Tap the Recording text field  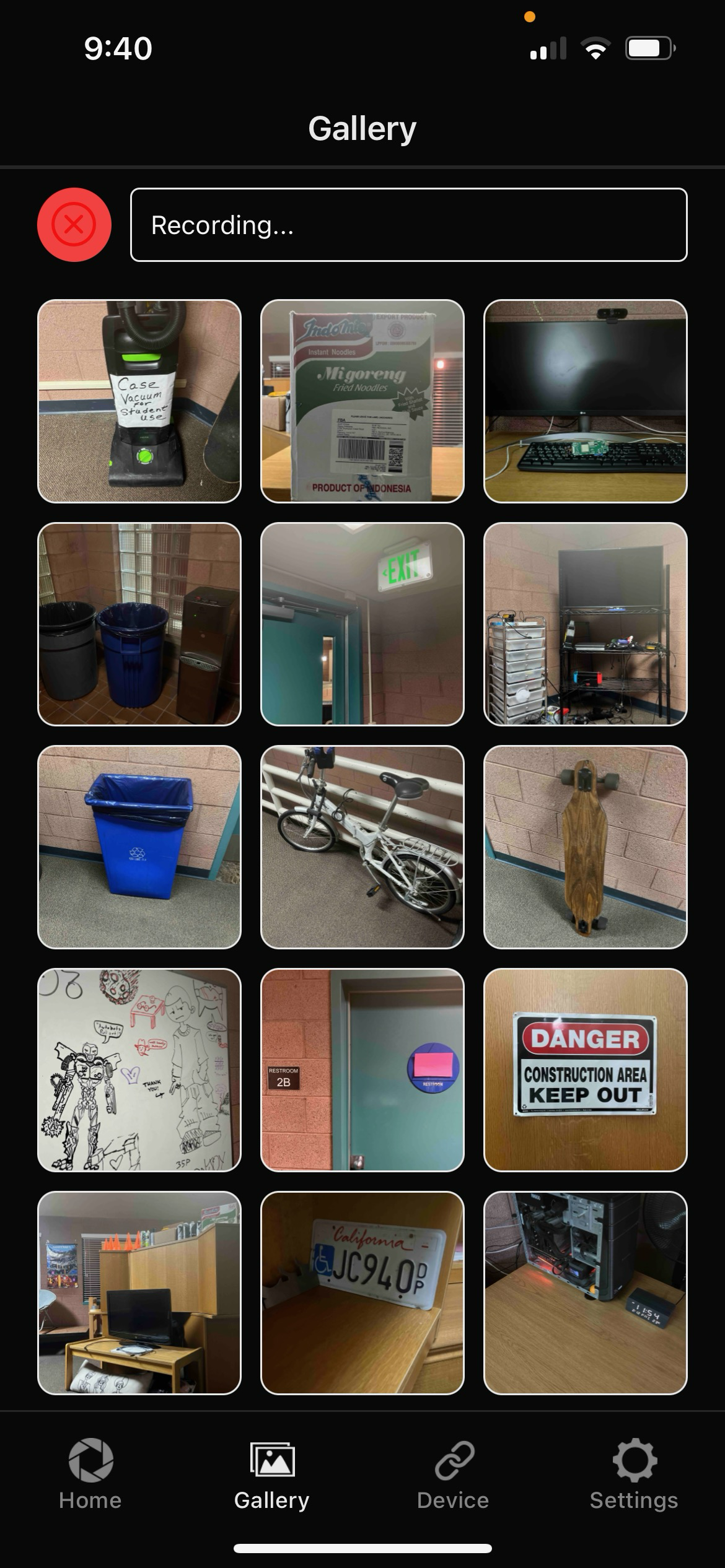[408, 225]
